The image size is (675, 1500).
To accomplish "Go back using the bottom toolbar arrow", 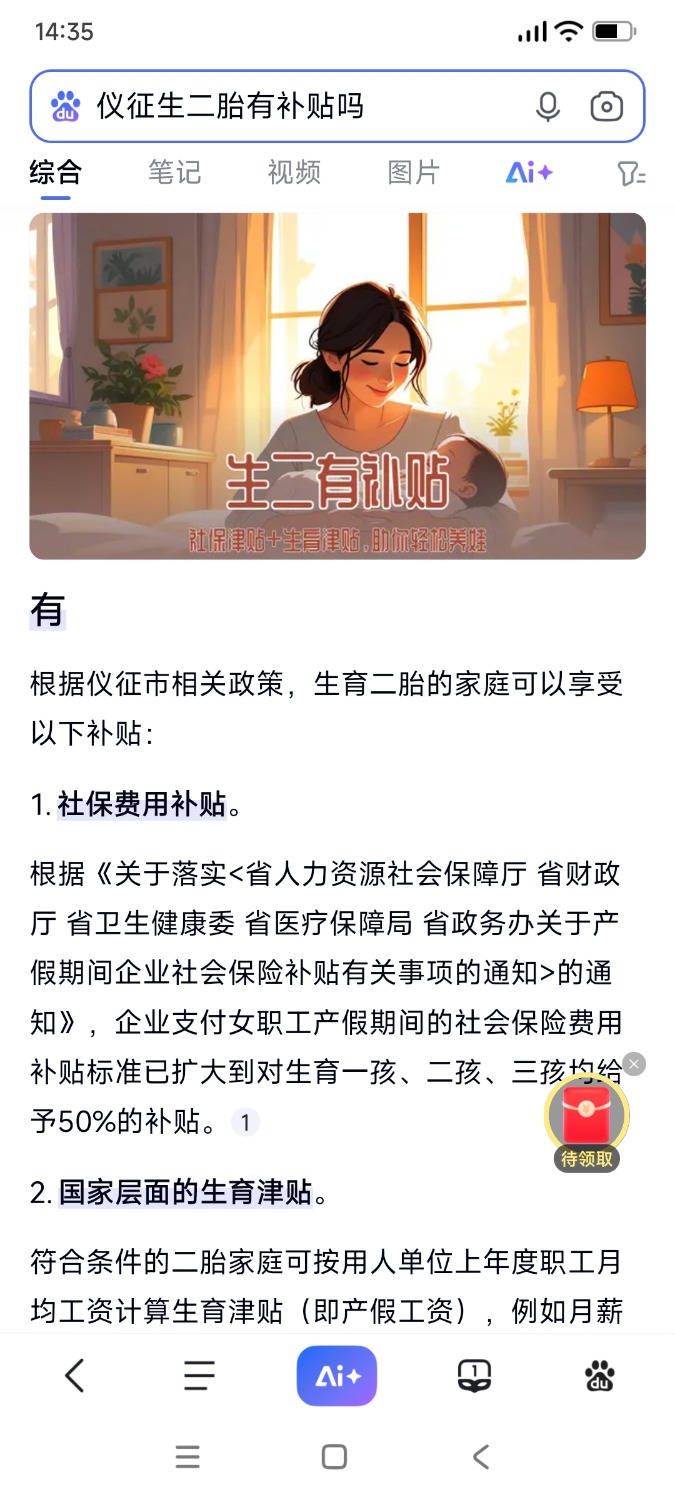I will (x=74, y=1376).
